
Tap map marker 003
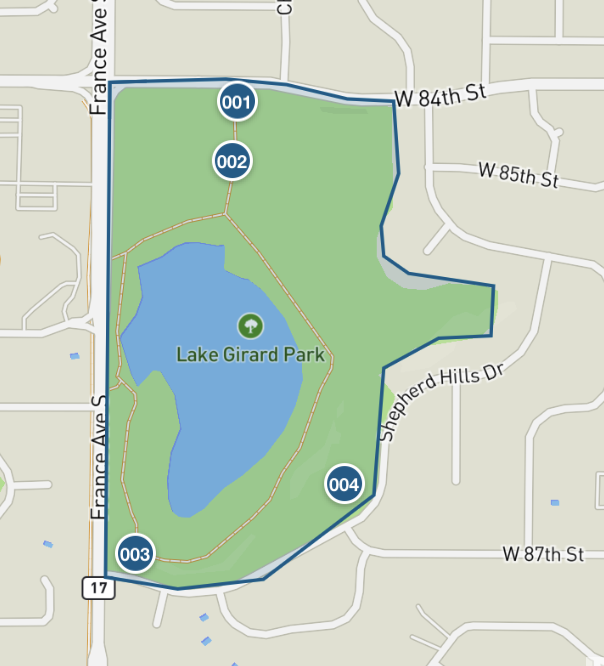pyautogui.click(x=135, y=553)
